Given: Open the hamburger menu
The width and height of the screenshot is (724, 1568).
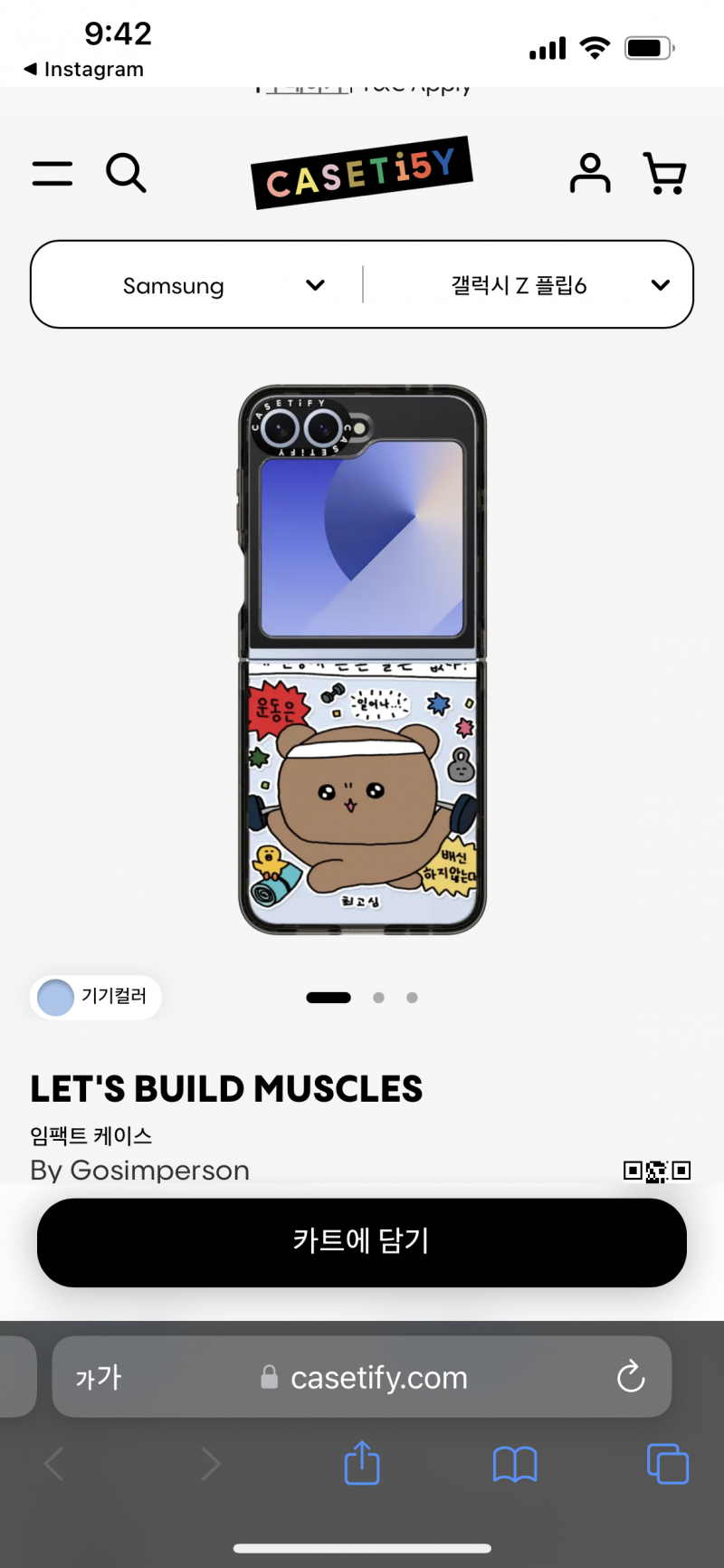Looking at the screenshot, I should coord(52,173).
